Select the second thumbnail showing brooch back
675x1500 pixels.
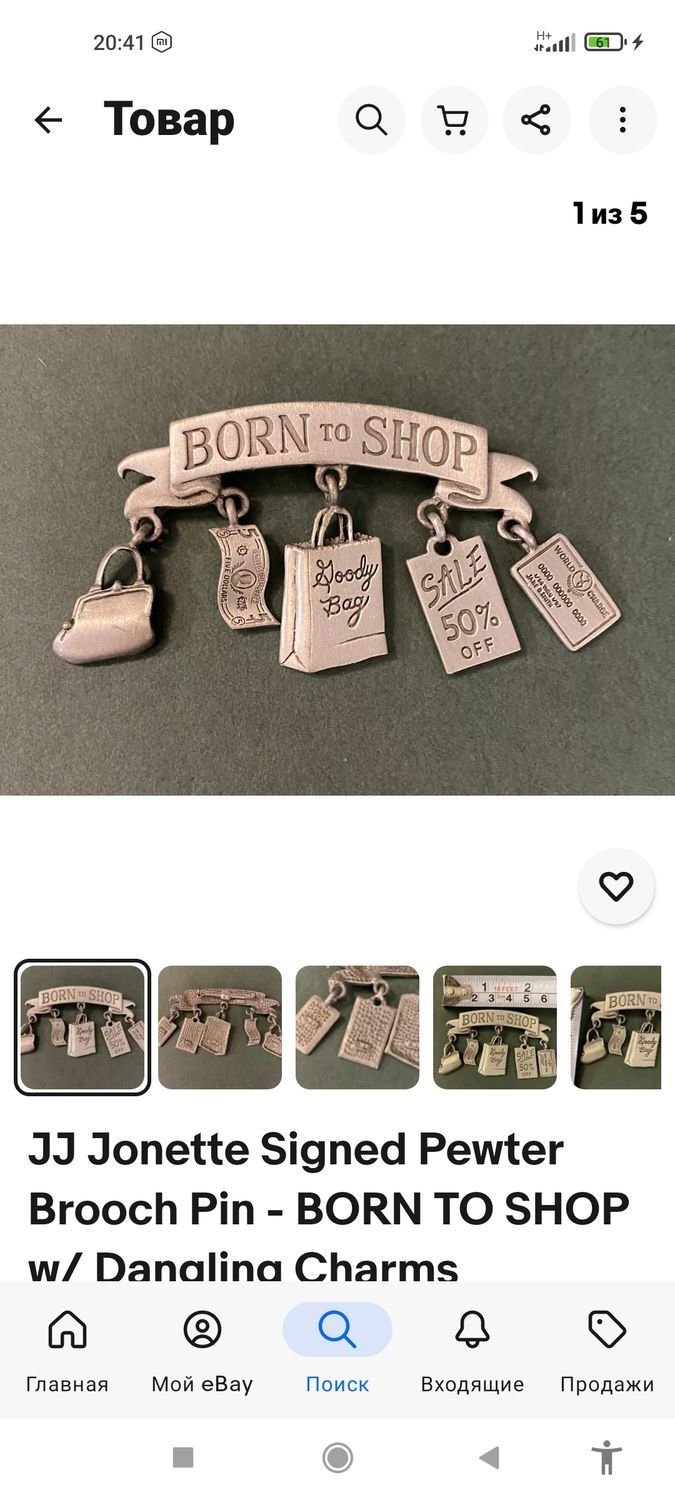point(220,1027)
